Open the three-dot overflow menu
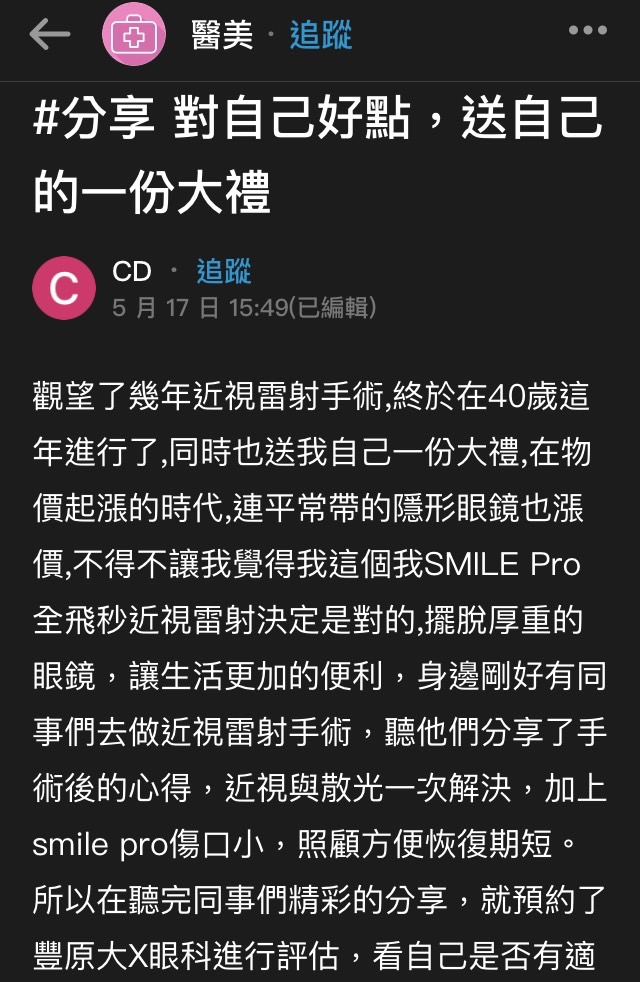The width and height of the screenshot is (640, 982). (588, 31)
